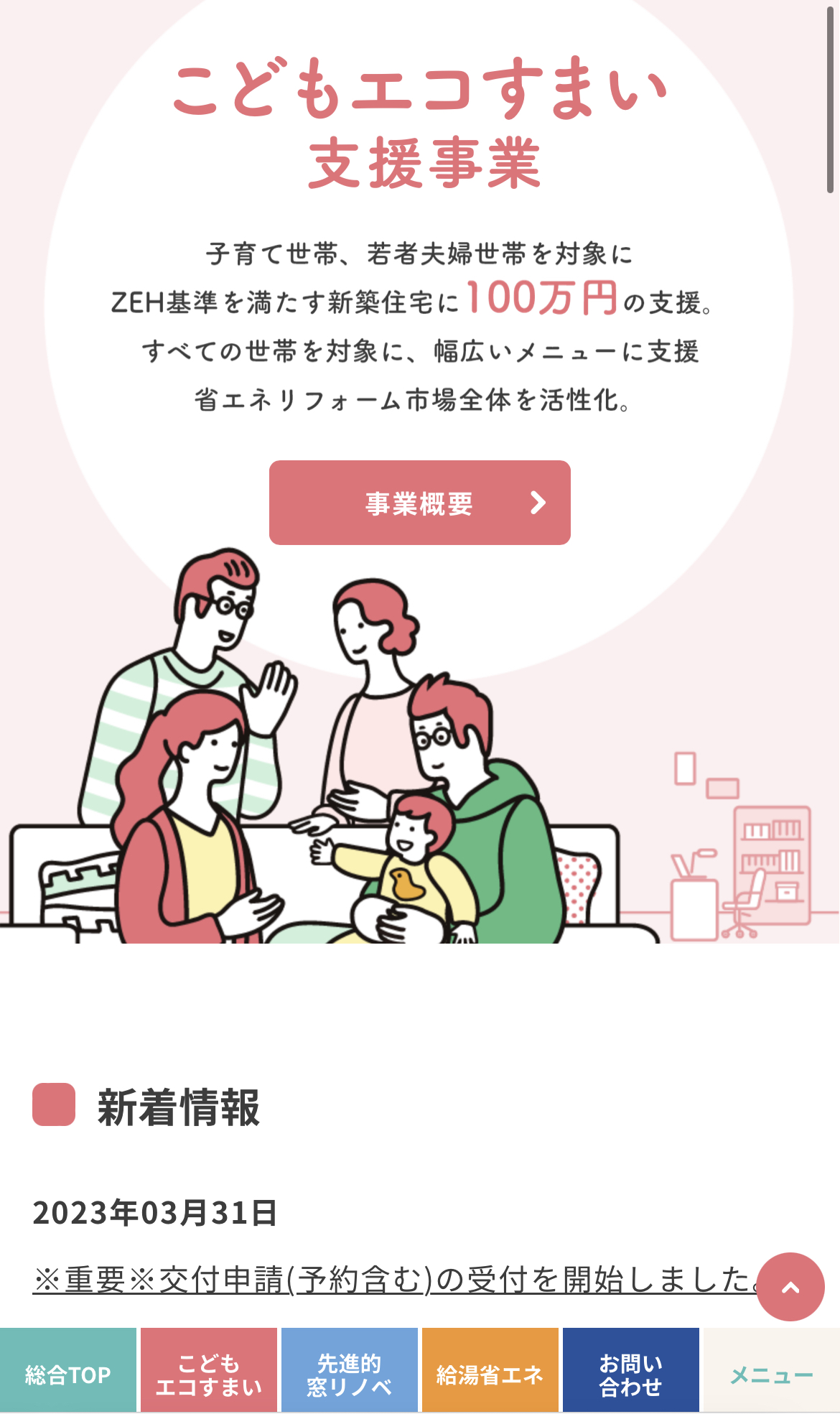Image resolution: width=840 pixels, height=1414 pixels.
Task: Switch to こどもエコすまい tab
Action: click(x=209, y=1370)
